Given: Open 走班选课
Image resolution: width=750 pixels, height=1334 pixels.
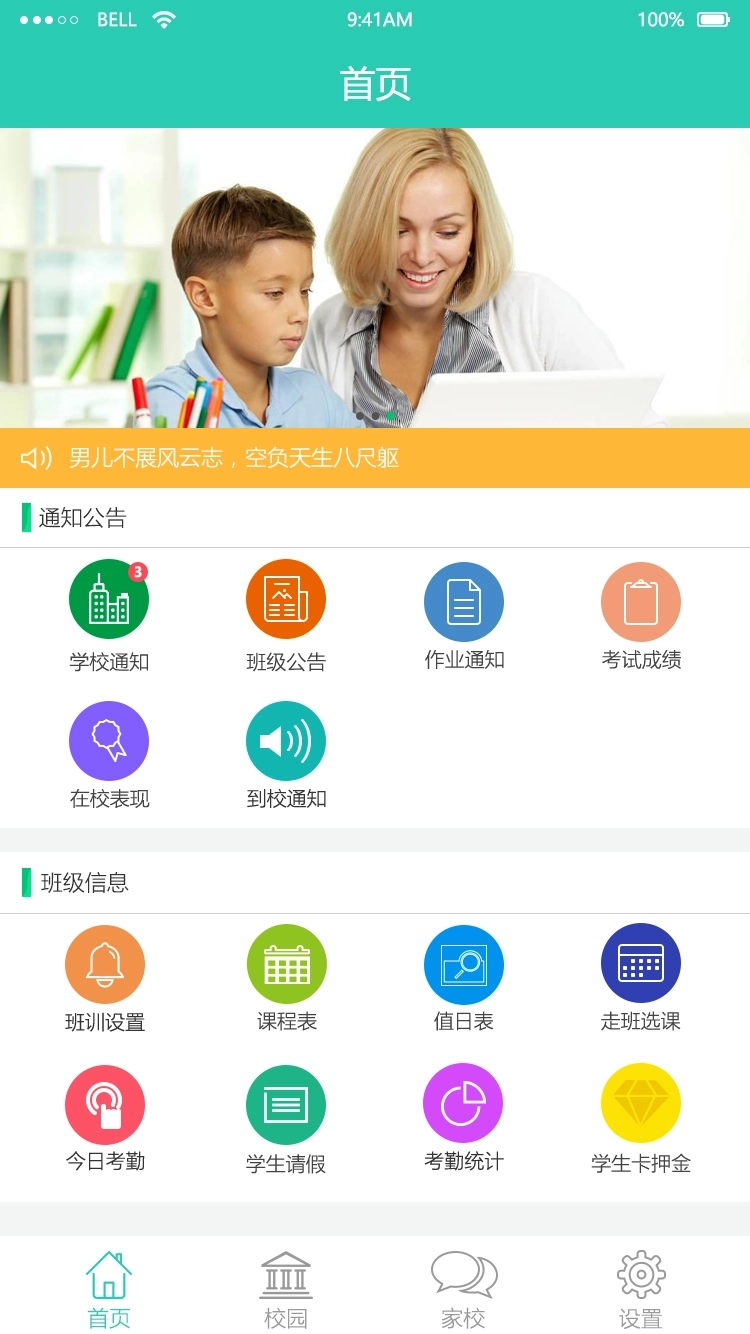Looking at the screenshot, I should click(x=641, y=964).
